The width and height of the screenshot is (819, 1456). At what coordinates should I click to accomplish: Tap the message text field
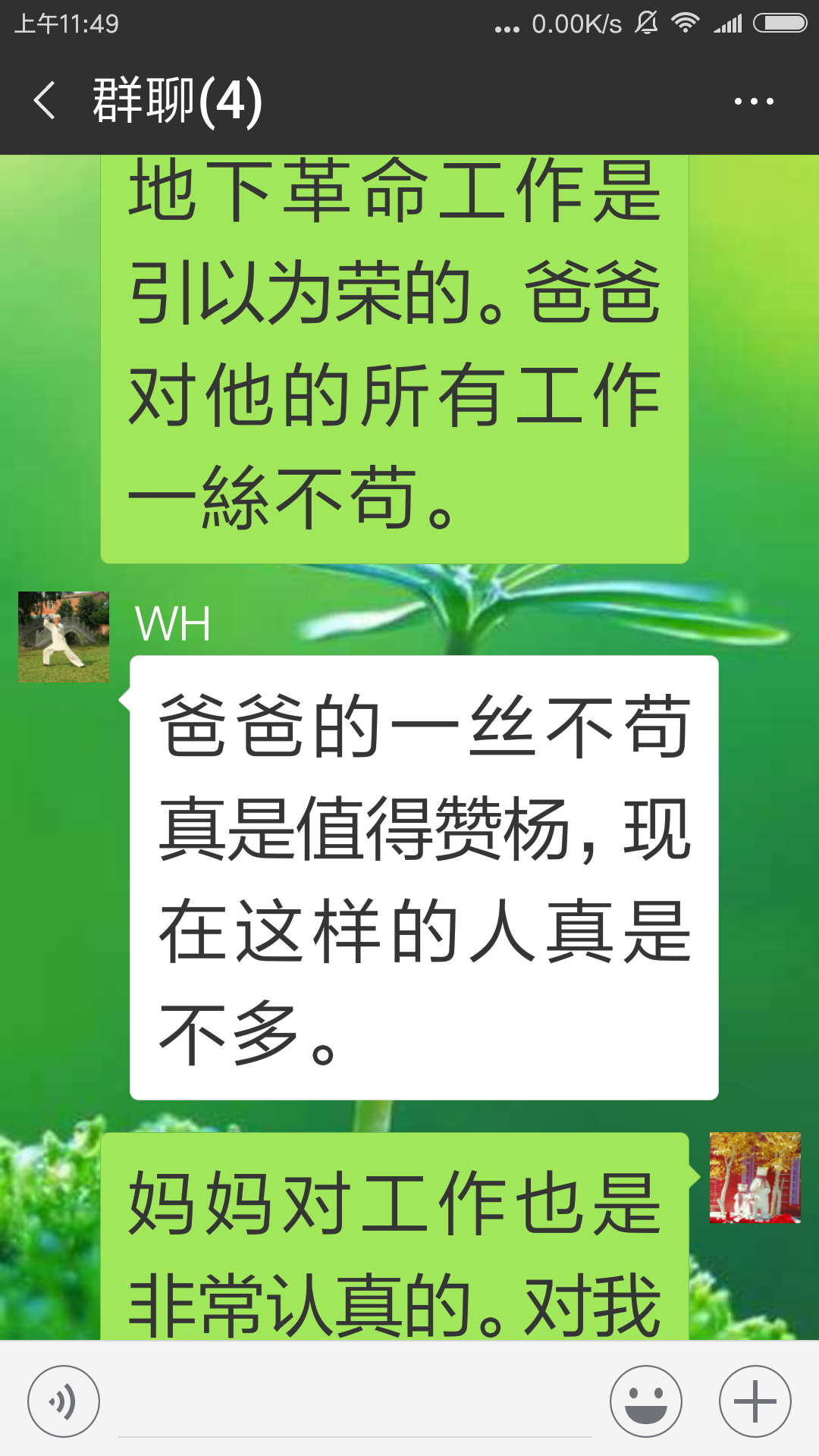tap(354, 1403)
